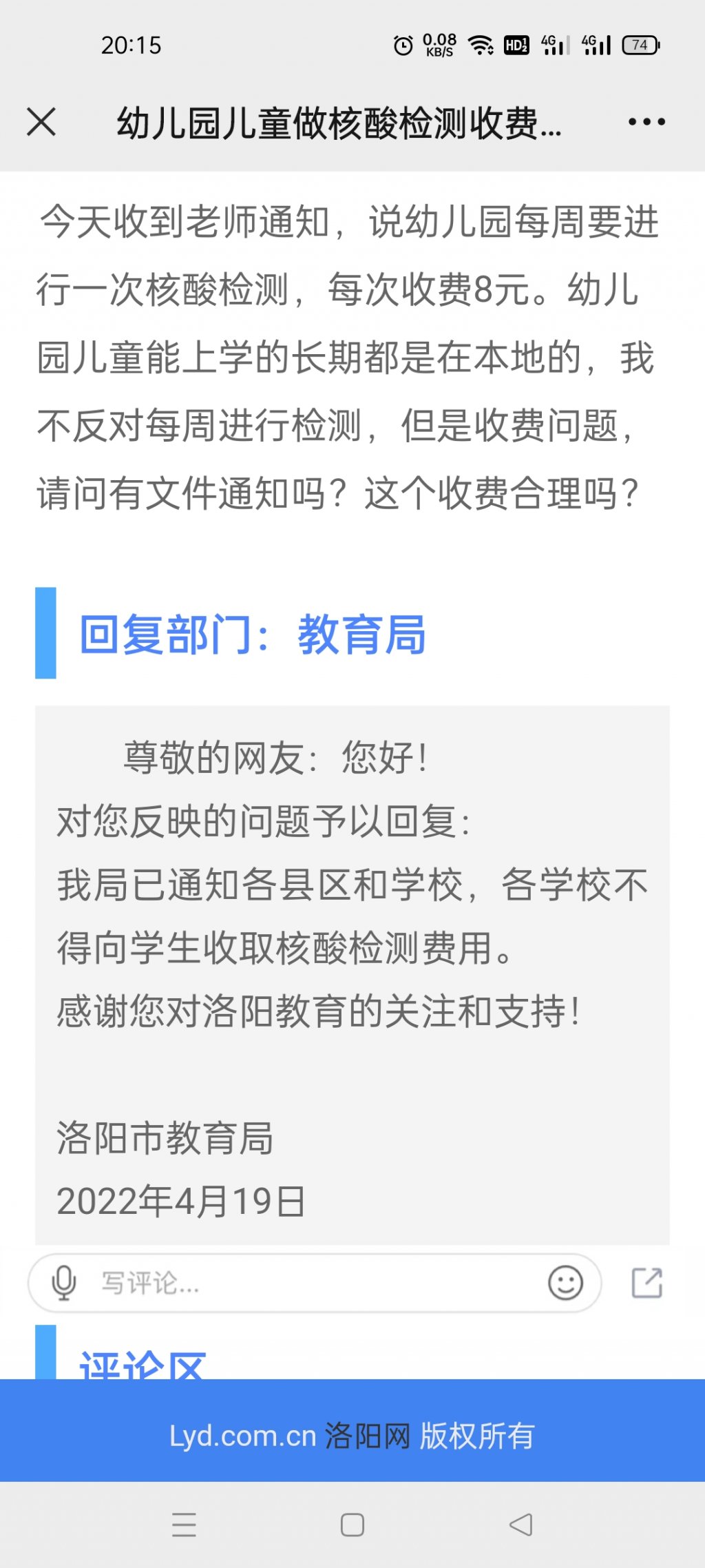
Task: Open the emoji picker in comment bar
Action: 565,1283
